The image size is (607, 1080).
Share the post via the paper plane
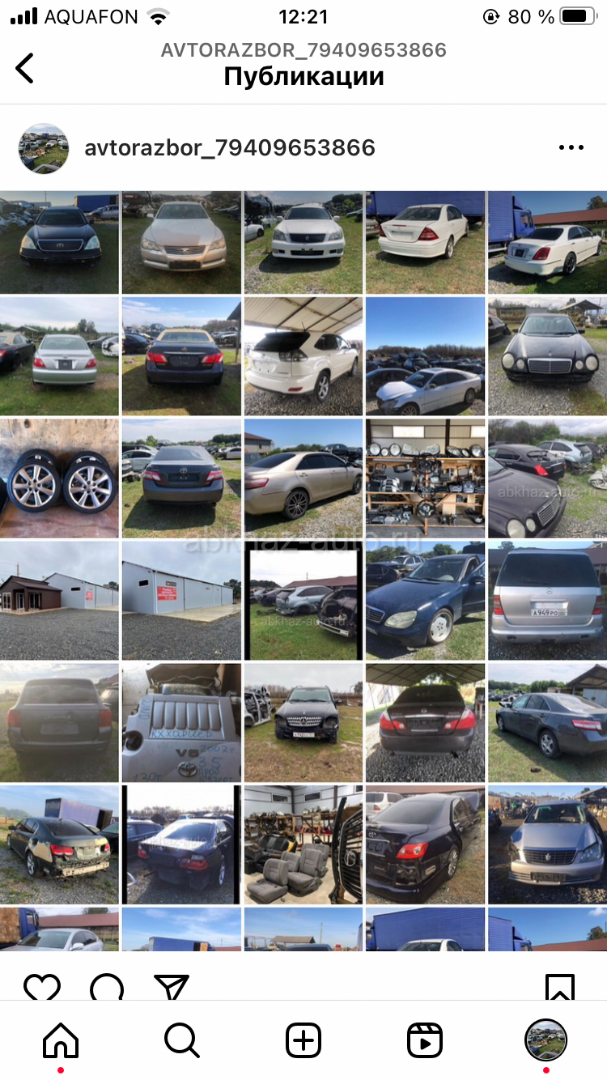172,989
